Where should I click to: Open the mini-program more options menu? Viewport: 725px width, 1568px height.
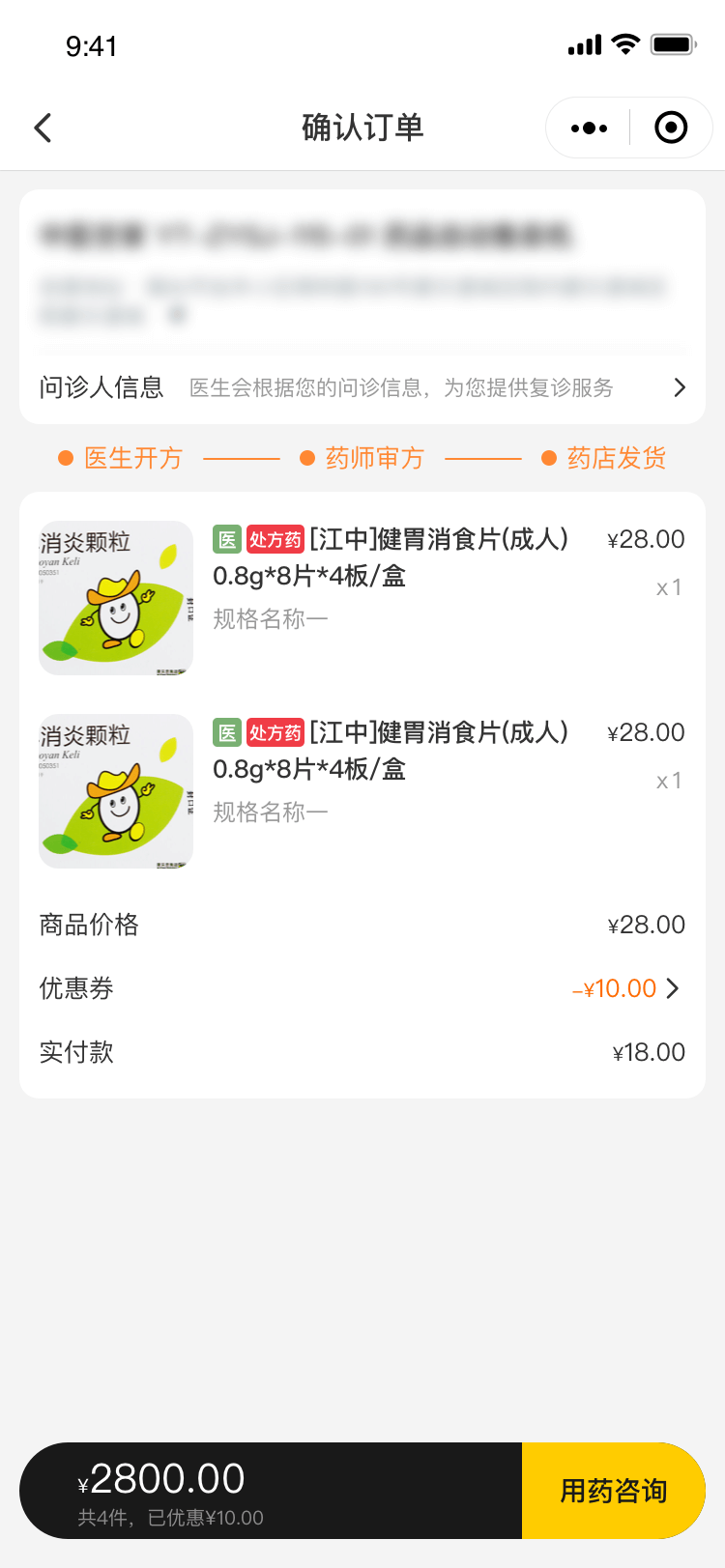point(589,128)
